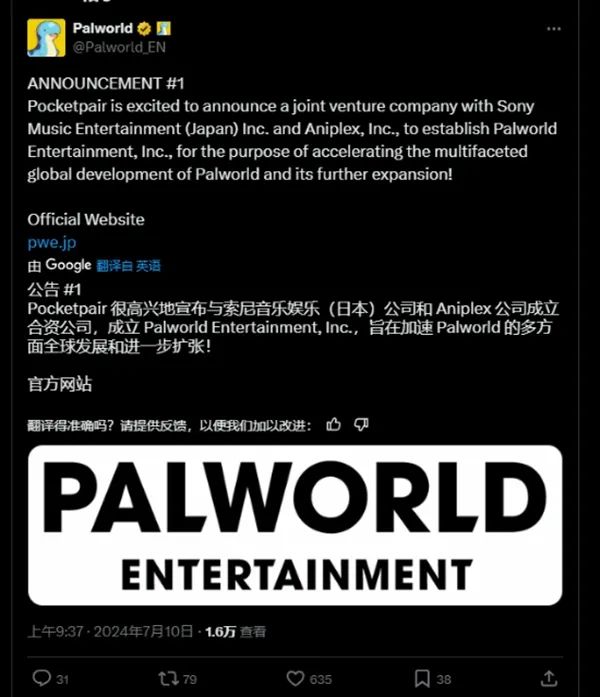Bookmark this Palworld post
This screenshot has height=697, width=600.
[423, 677]
